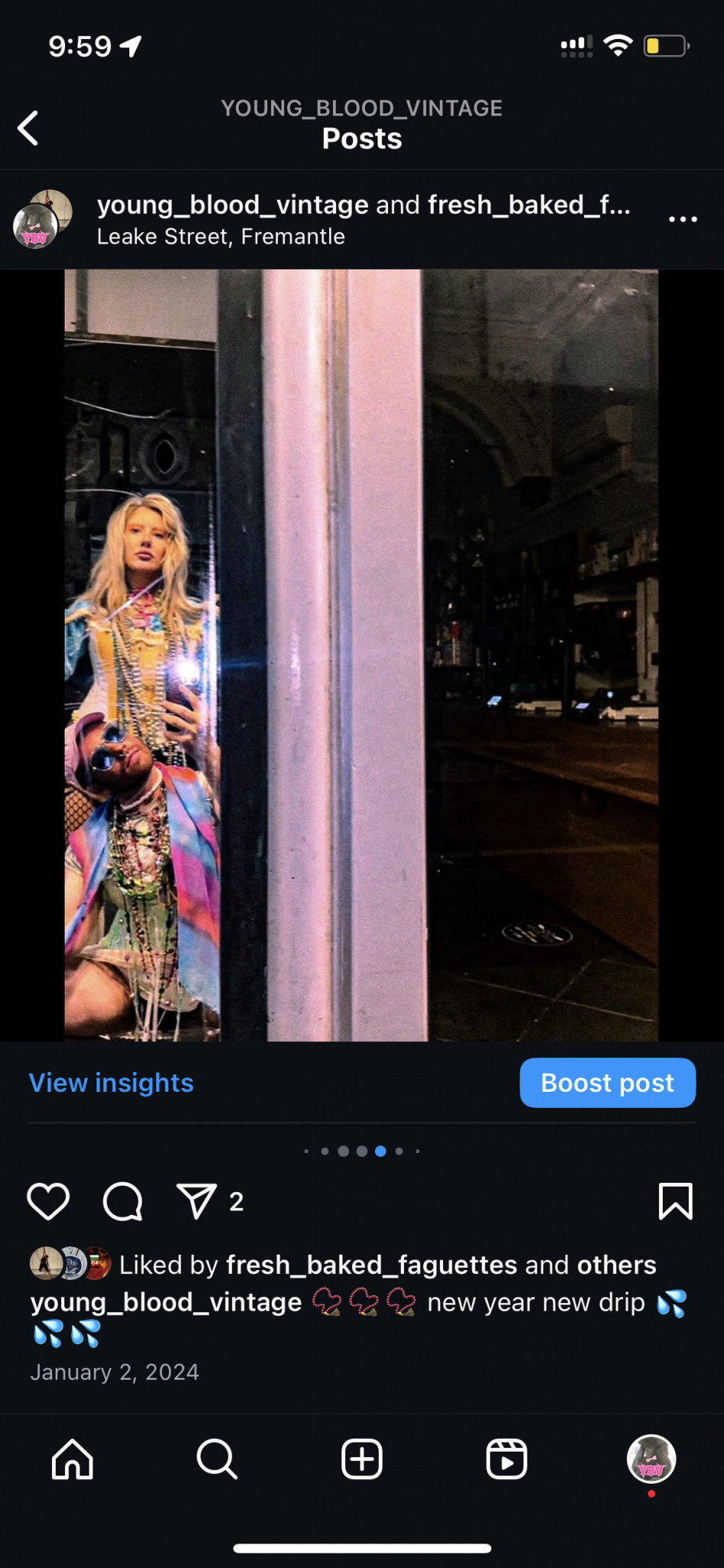View the others who liked this post
Image resolution: width=724 pixels, height=1568 pixels.
click(616, 1265)
